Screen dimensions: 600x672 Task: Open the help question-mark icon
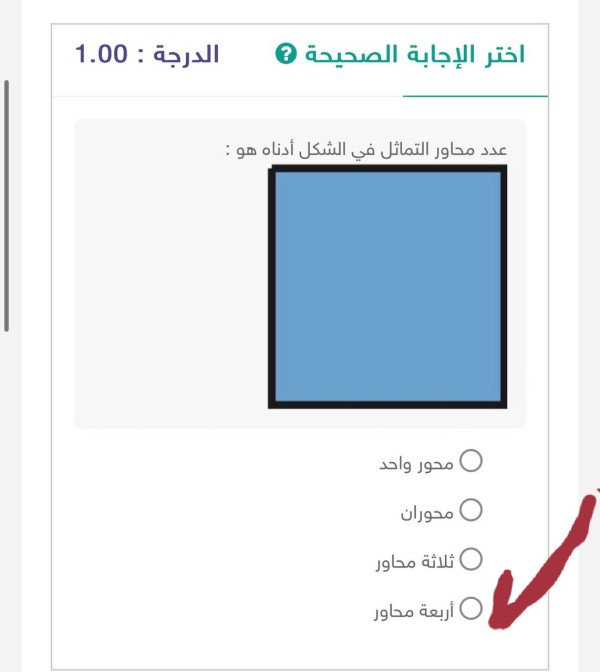coord(287,55)
